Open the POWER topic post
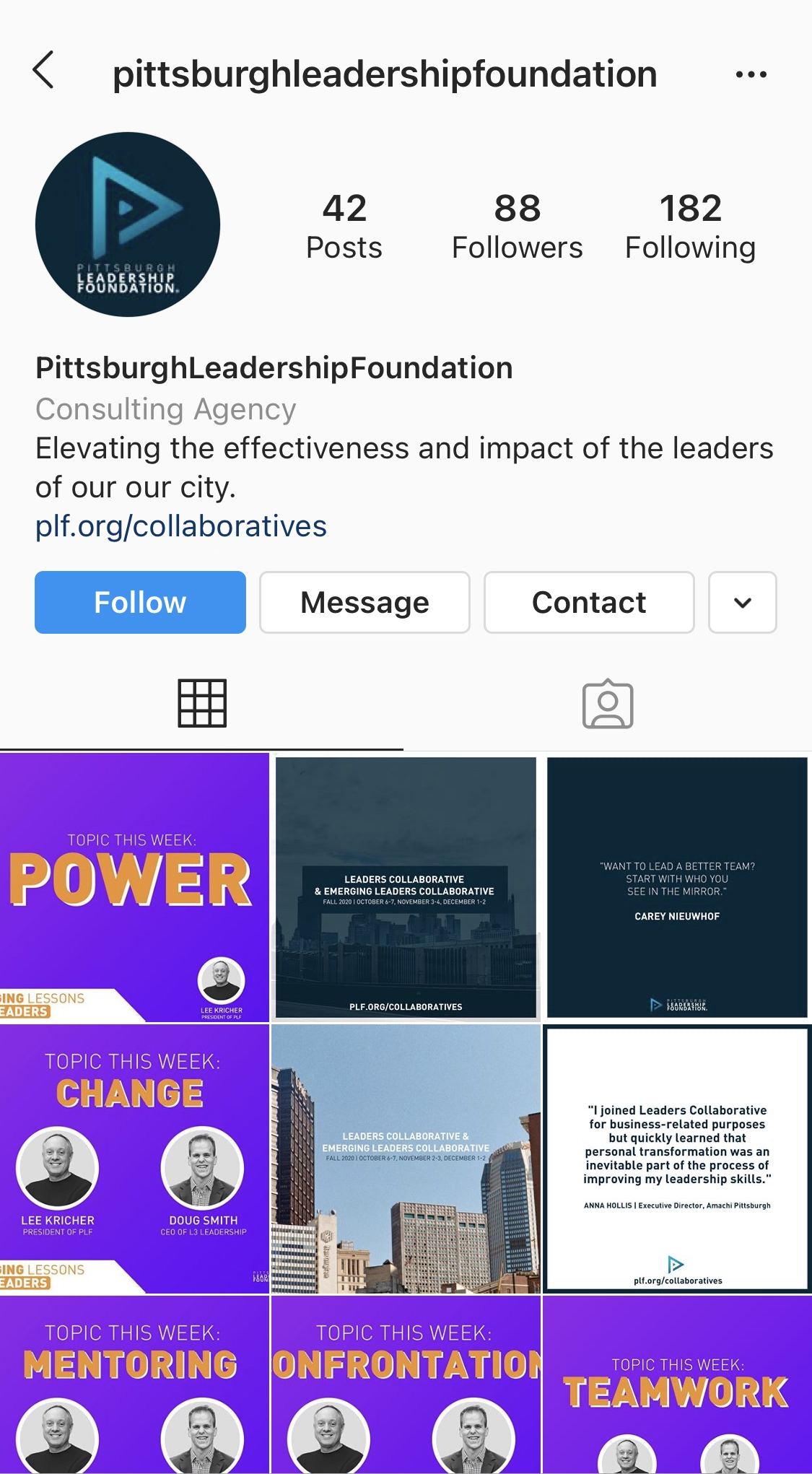 coord(134,887)
